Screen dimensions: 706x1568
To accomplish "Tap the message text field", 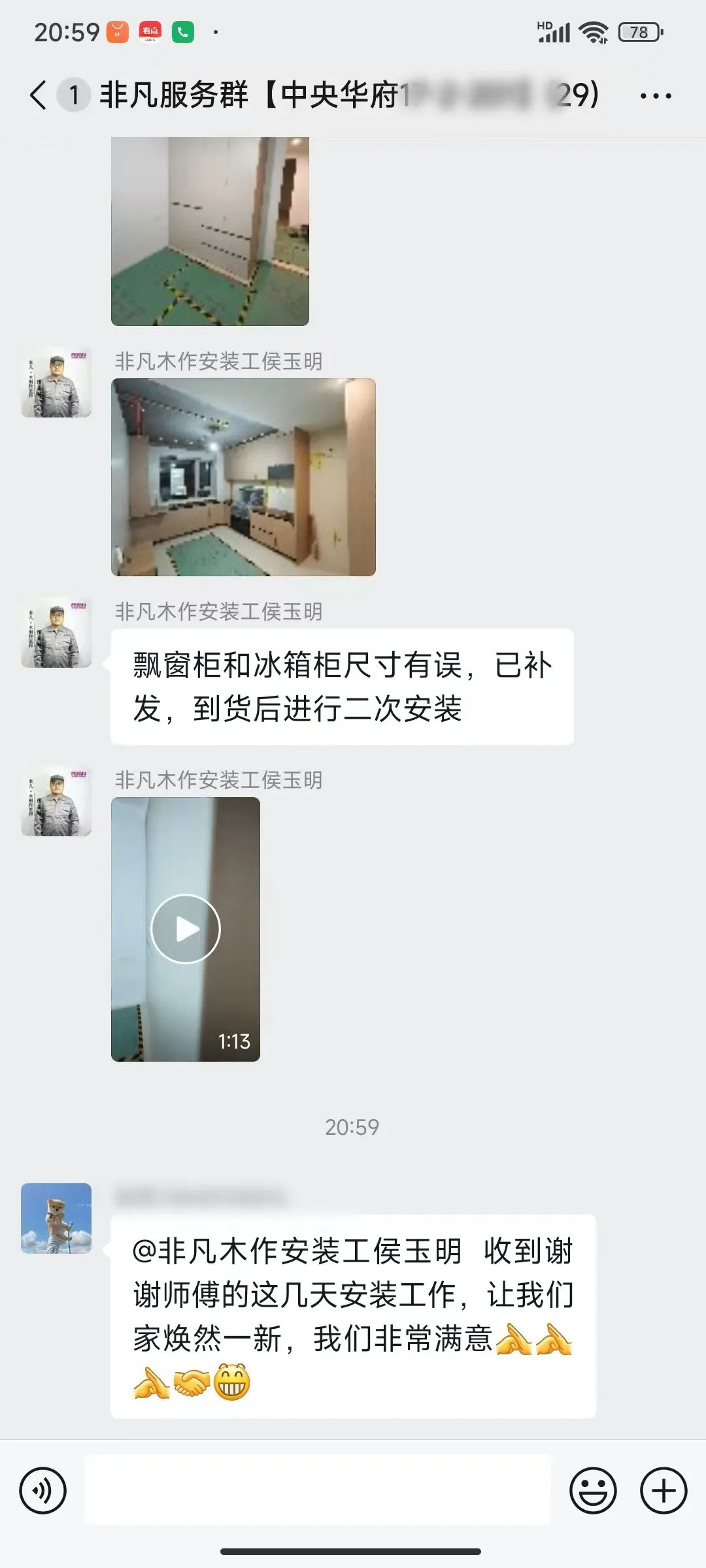I will pos(318,1491).
